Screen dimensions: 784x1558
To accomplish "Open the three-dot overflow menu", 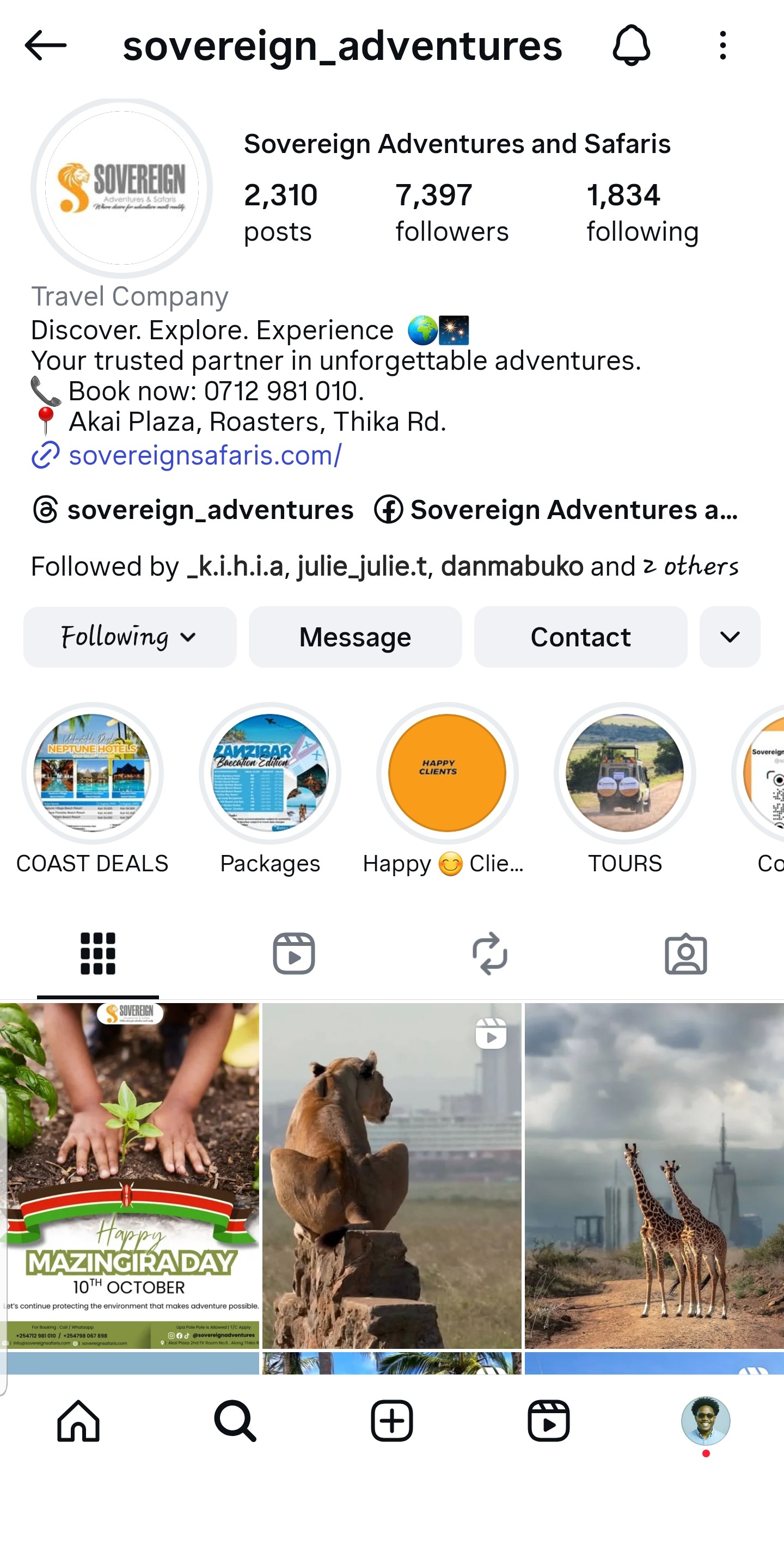I will coord(722,45).
